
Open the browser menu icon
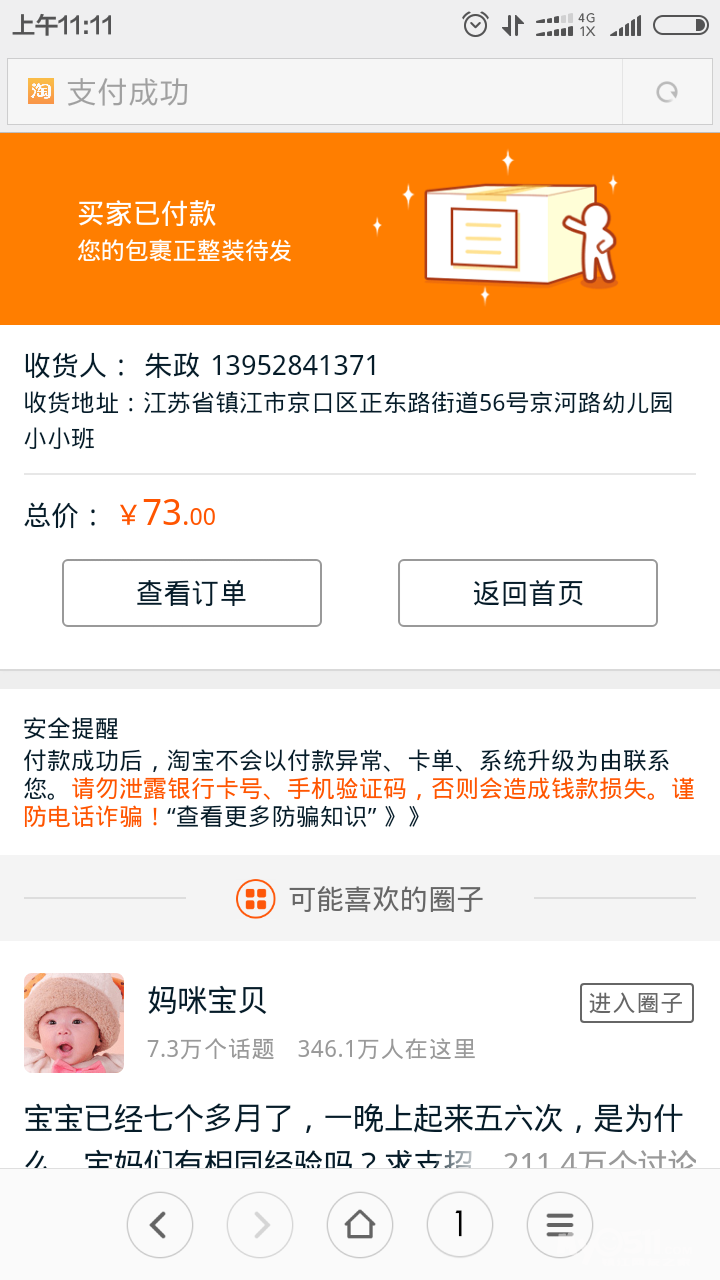coord(560,1224)
